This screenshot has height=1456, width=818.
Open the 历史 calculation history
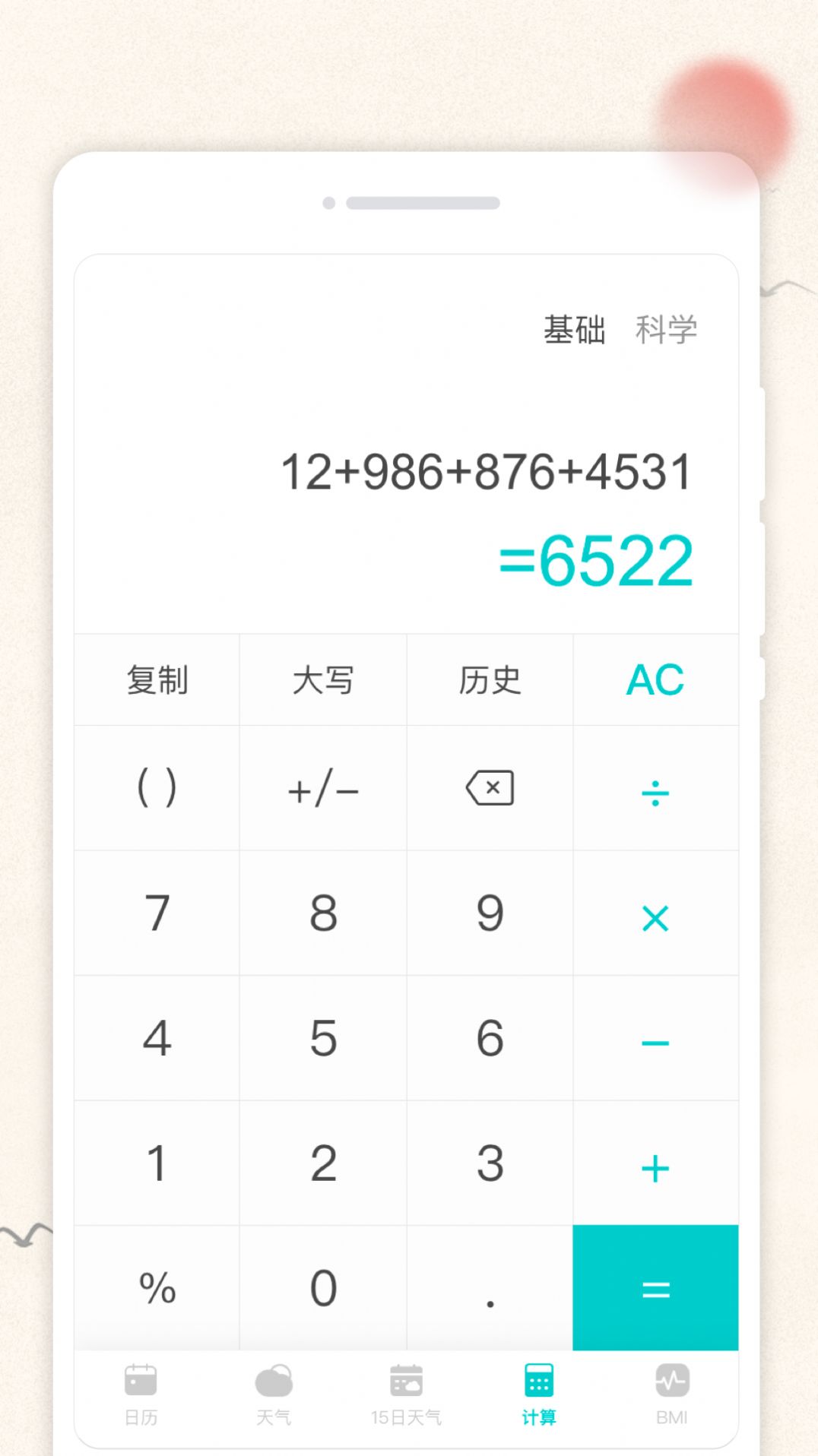point(490,681)
